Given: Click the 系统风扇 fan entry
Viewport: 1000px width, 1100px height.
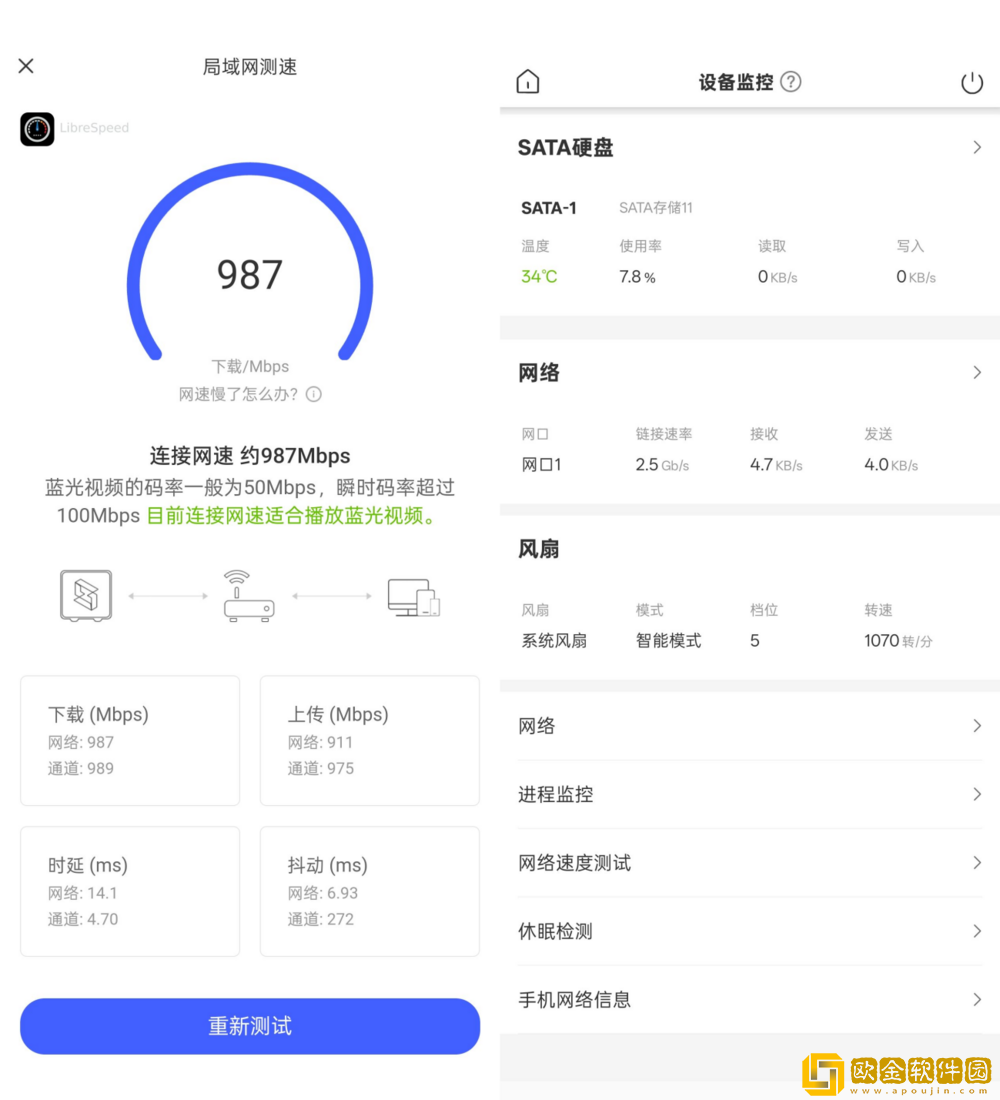Looking at the screenshot, I should coord(554,640).
